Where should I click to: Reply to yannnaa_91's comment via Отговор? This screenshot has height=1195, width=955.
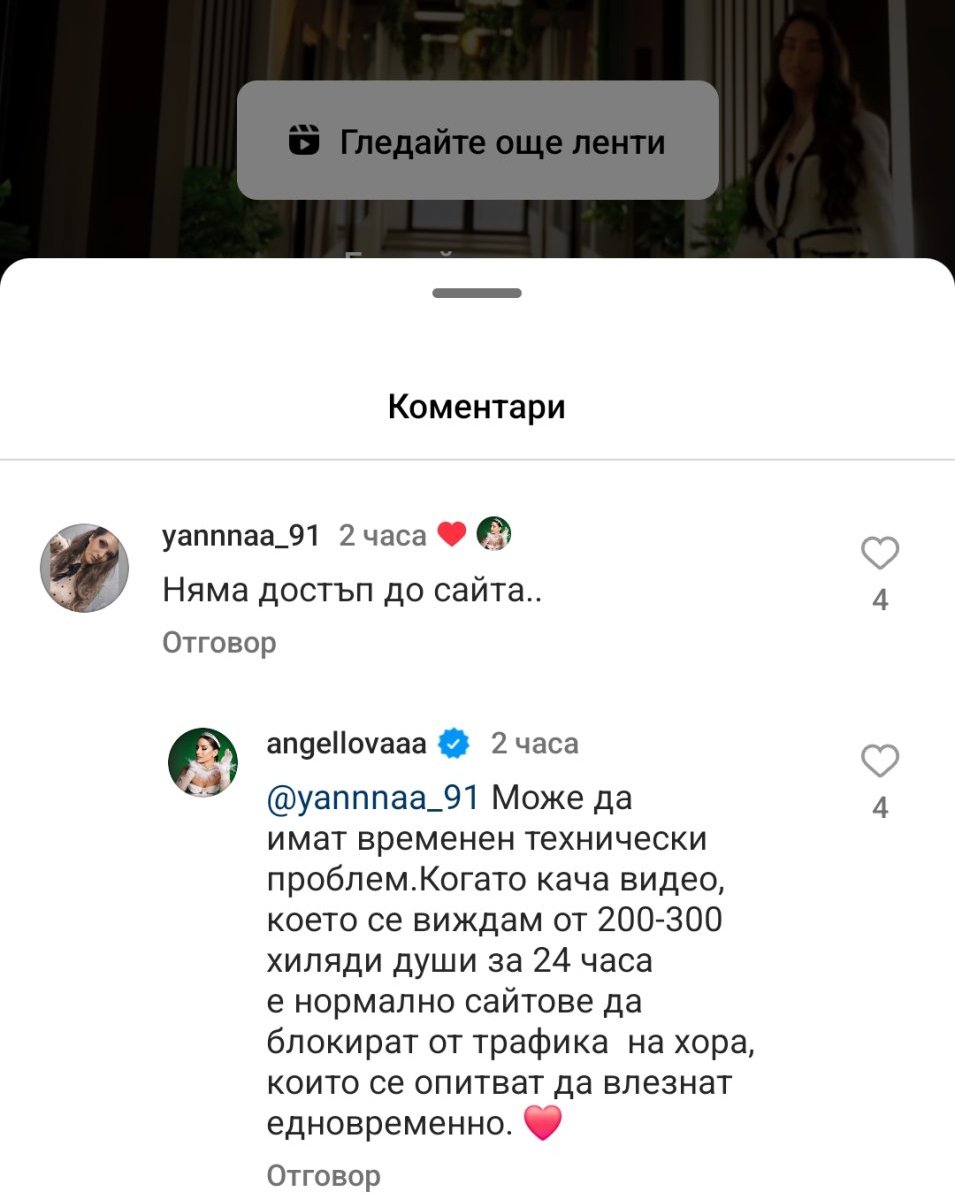[219, 642]
